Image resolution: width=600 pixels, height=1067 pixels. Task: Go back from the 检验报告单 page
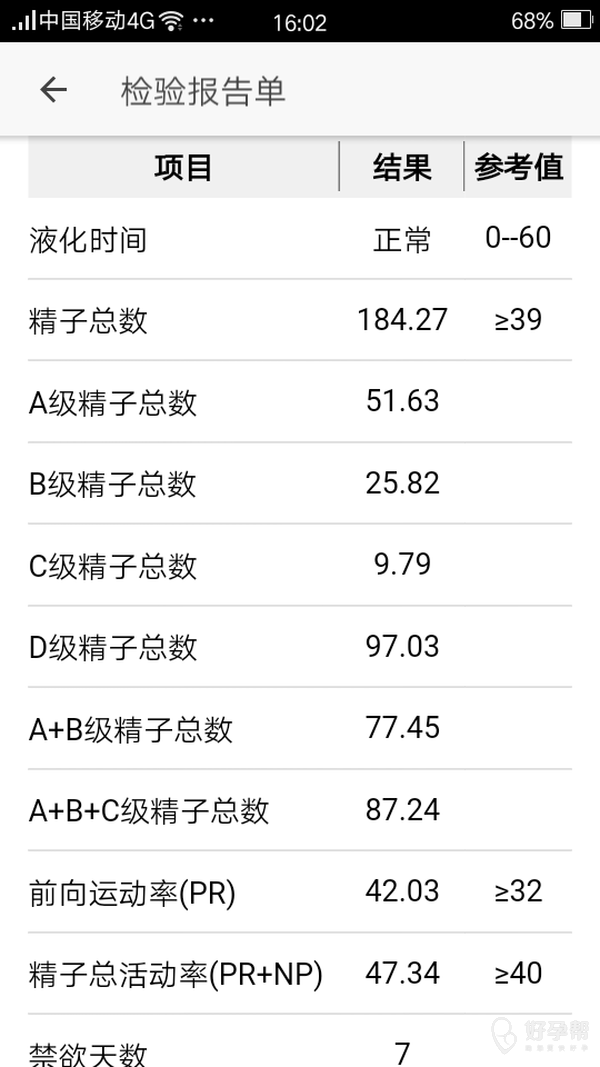[x=53, y=90]
